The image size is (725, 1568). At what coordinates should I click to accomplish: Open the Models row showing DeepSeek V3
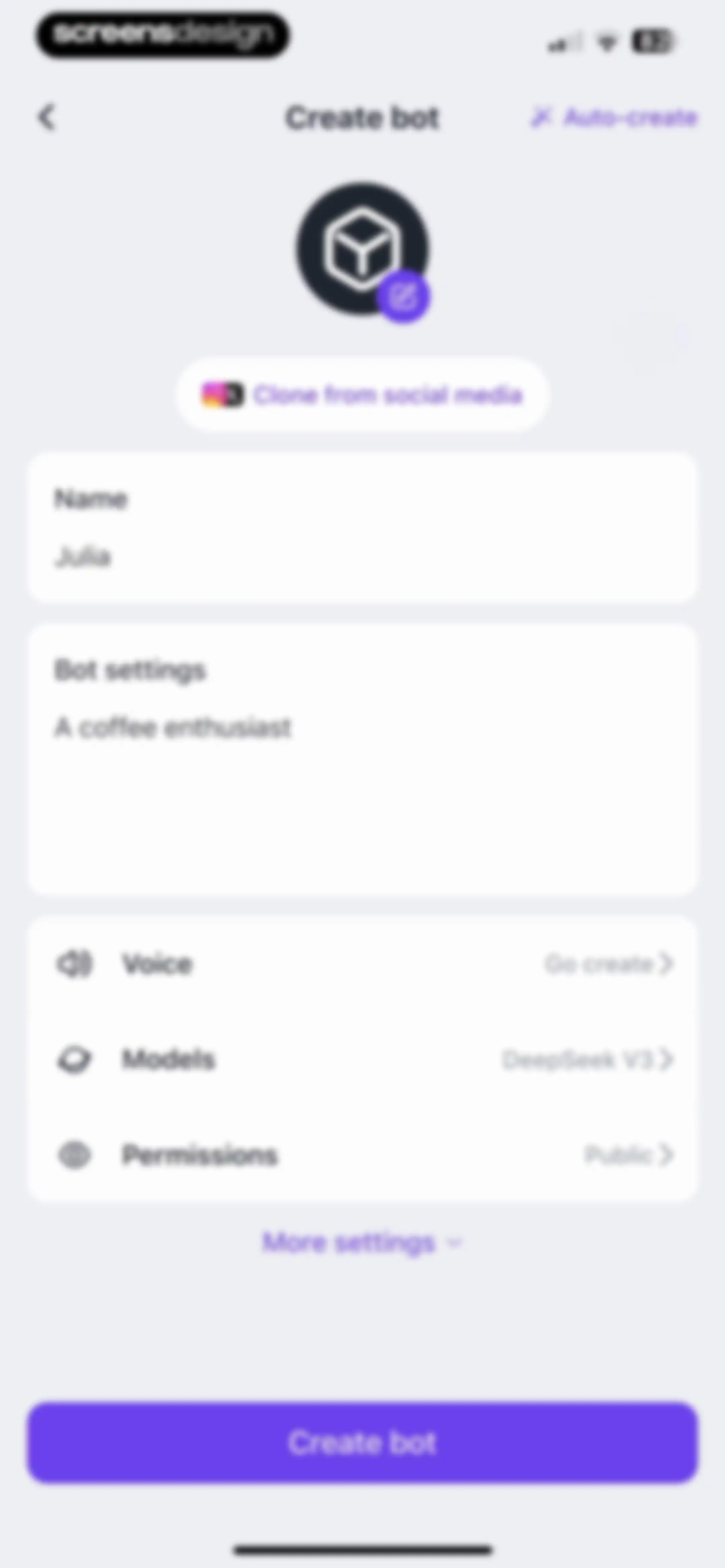coord(363,1060)
